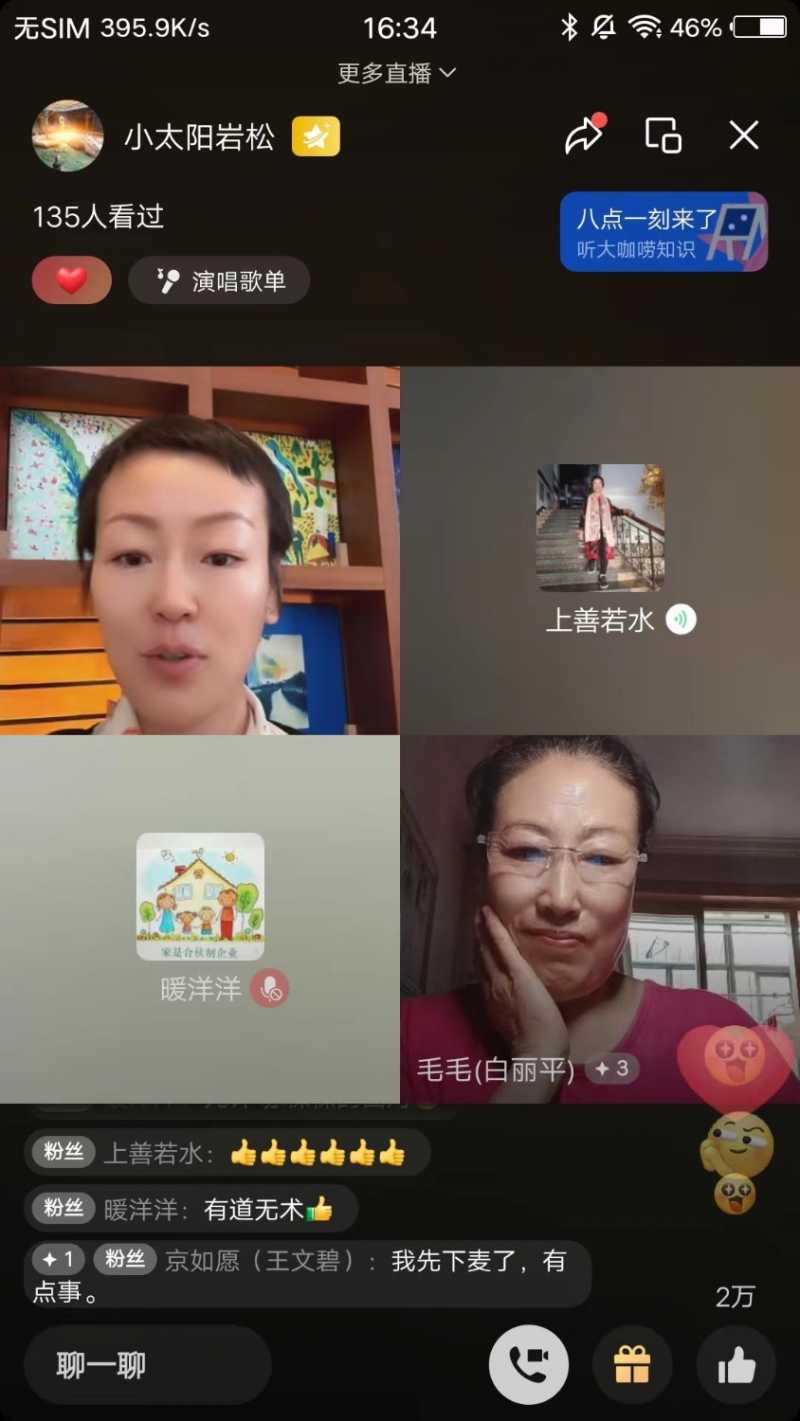Request to join the video call

coord(529,1365)
